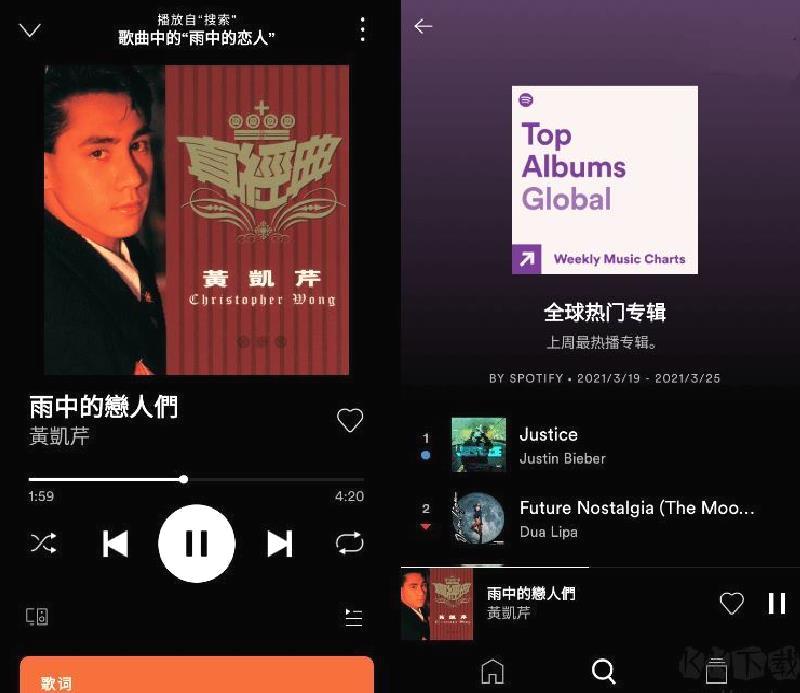Toggle shuffle mode
This screenshot has width=800, height=693.
click(43, 543)
